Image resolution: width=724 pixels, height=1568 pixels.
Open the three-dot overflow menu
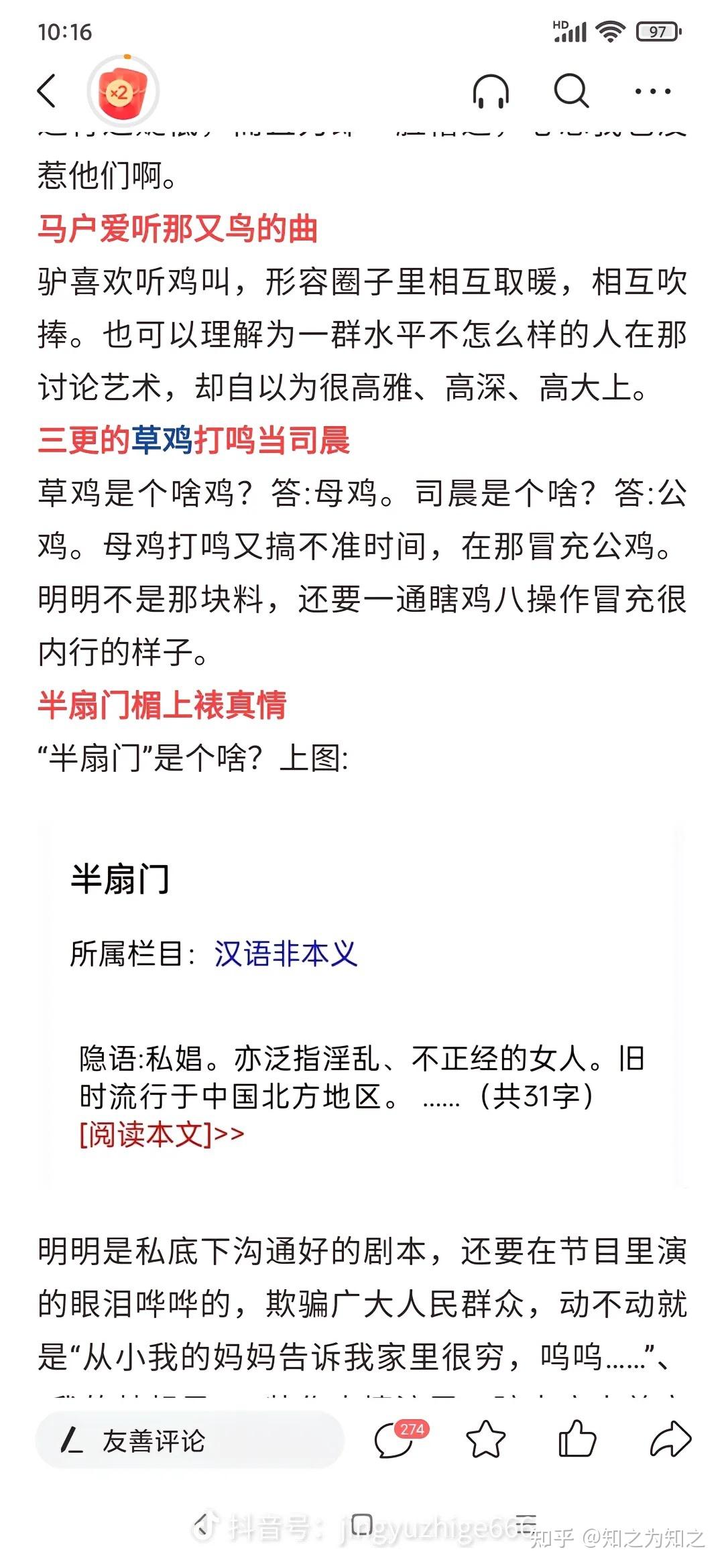[x=652, y=90]
